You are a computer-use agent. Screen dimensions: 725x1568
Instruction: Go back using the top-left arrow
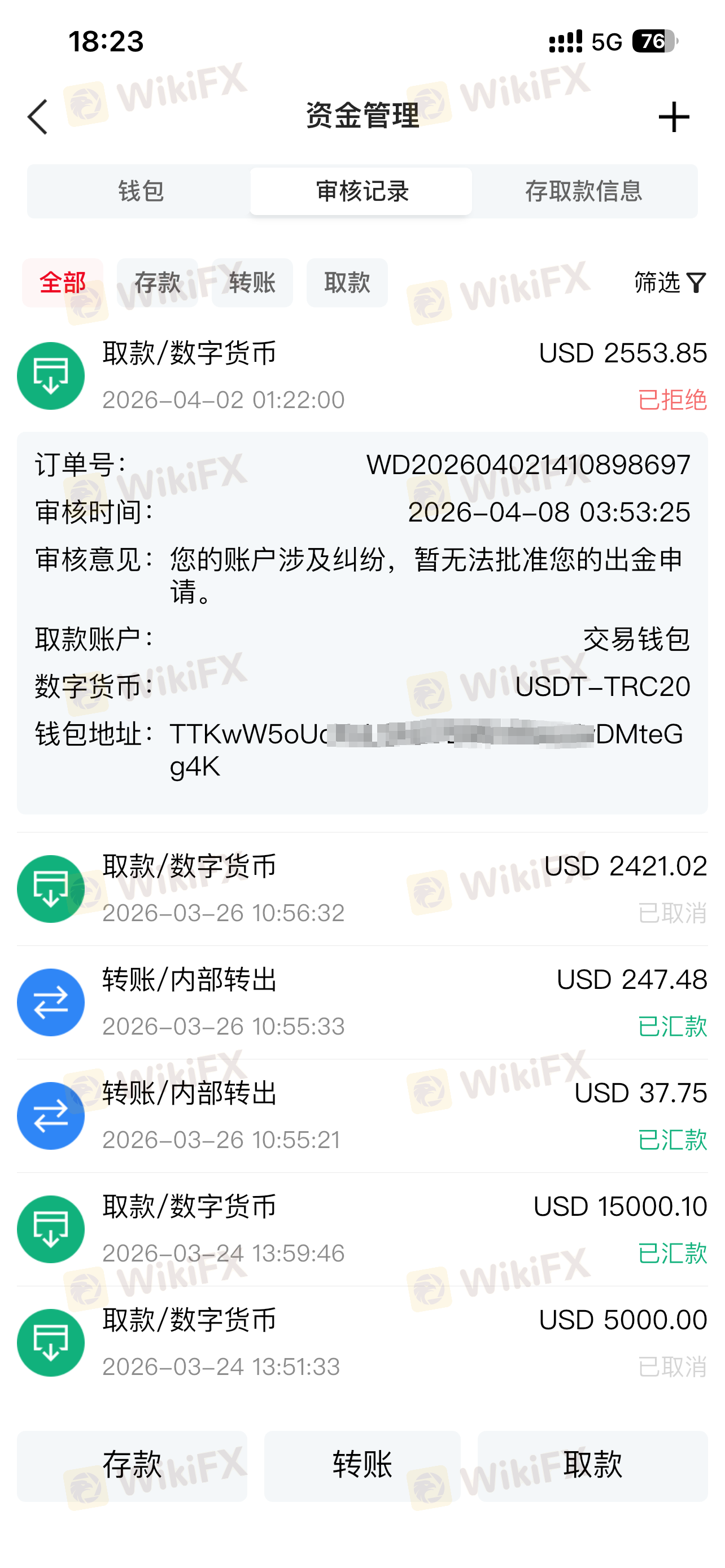tap(38, 116)
